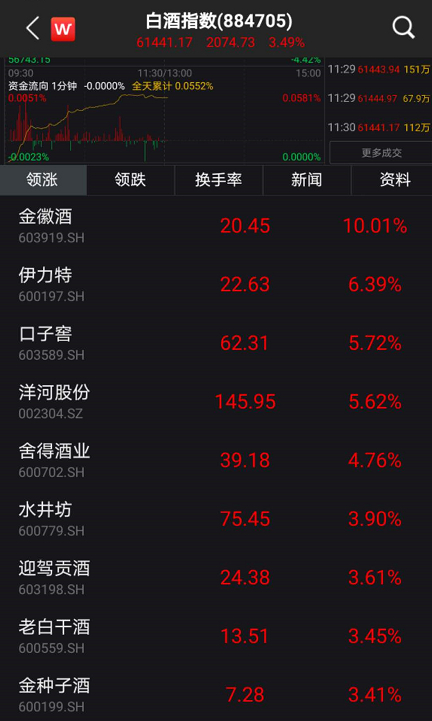Open 洋河股份 stock details
Image resolution: width=432 pixels, height=721 pixels.
(216, 402)
